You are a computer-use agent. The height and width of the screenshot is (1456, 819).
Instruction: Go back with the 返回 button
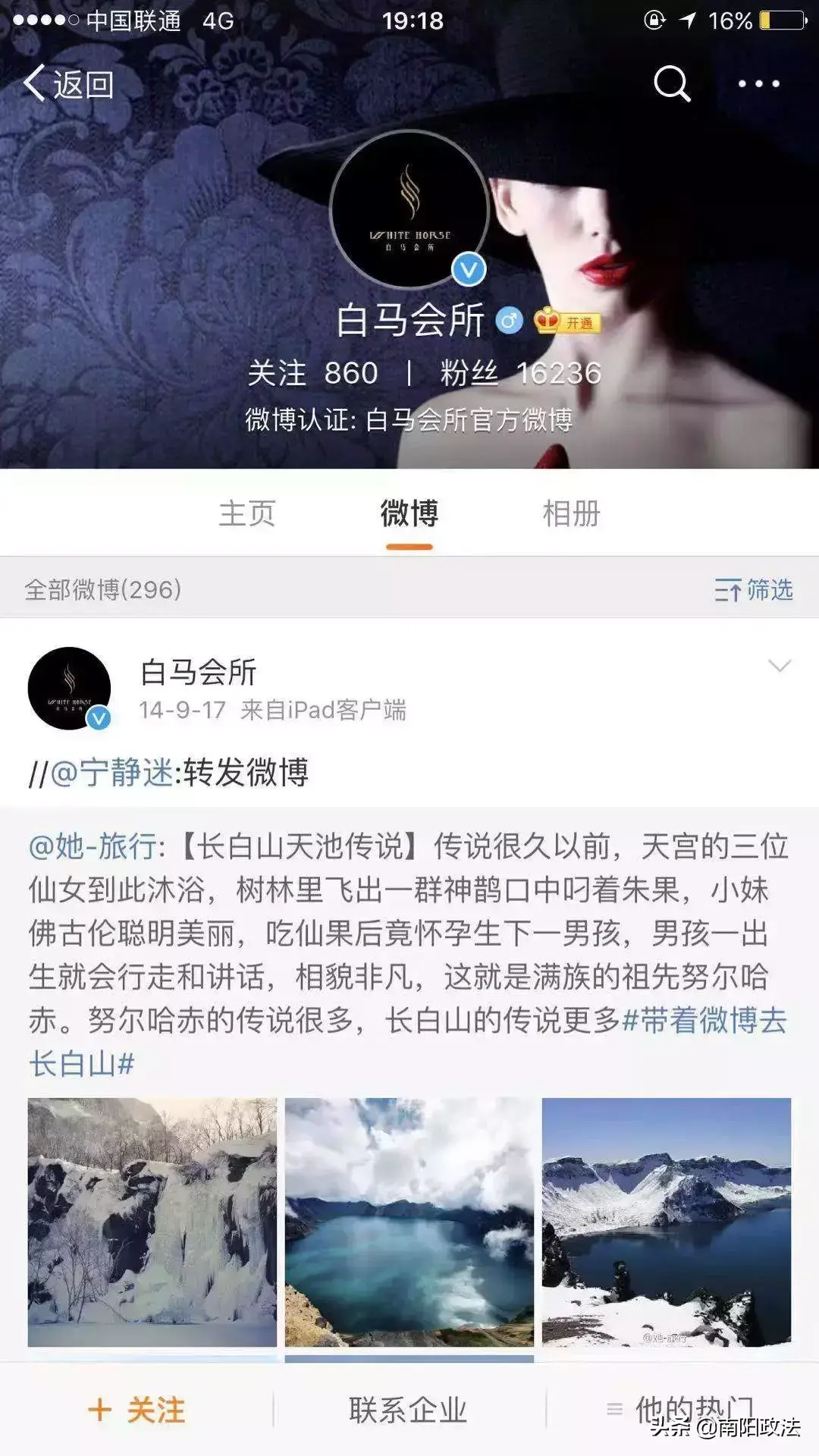[x=68, y=83]
